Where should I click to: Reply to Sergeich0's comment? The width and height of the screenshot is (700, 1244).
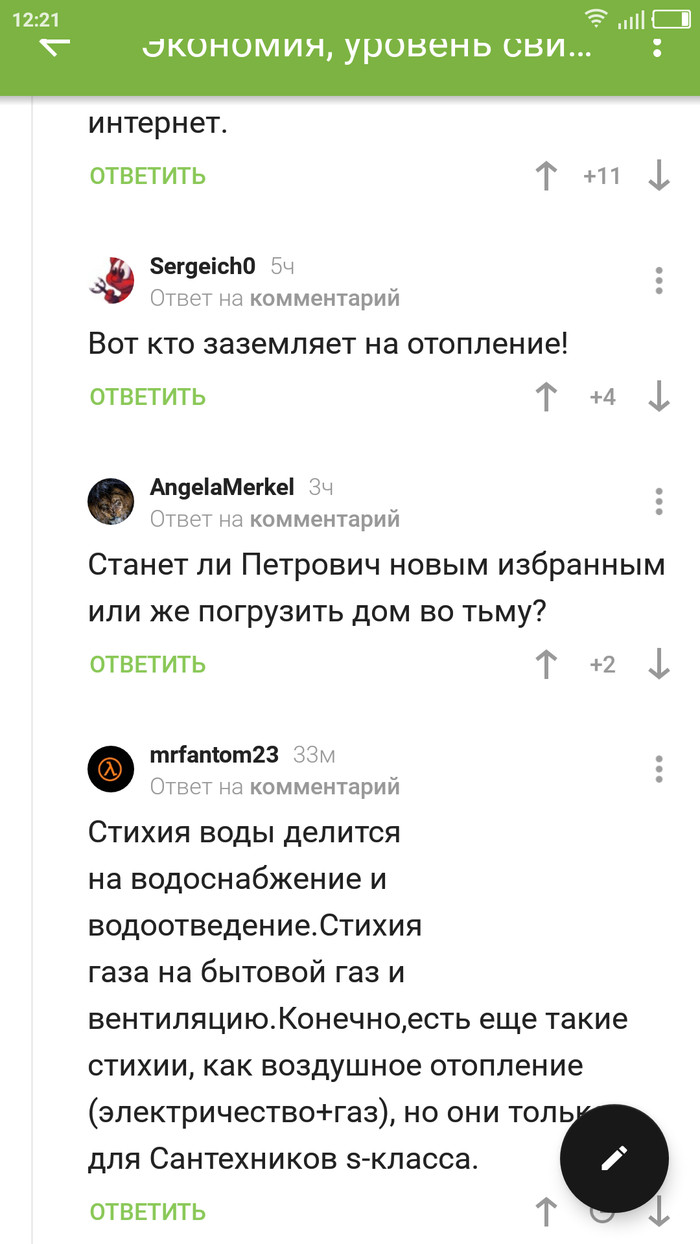148,397
